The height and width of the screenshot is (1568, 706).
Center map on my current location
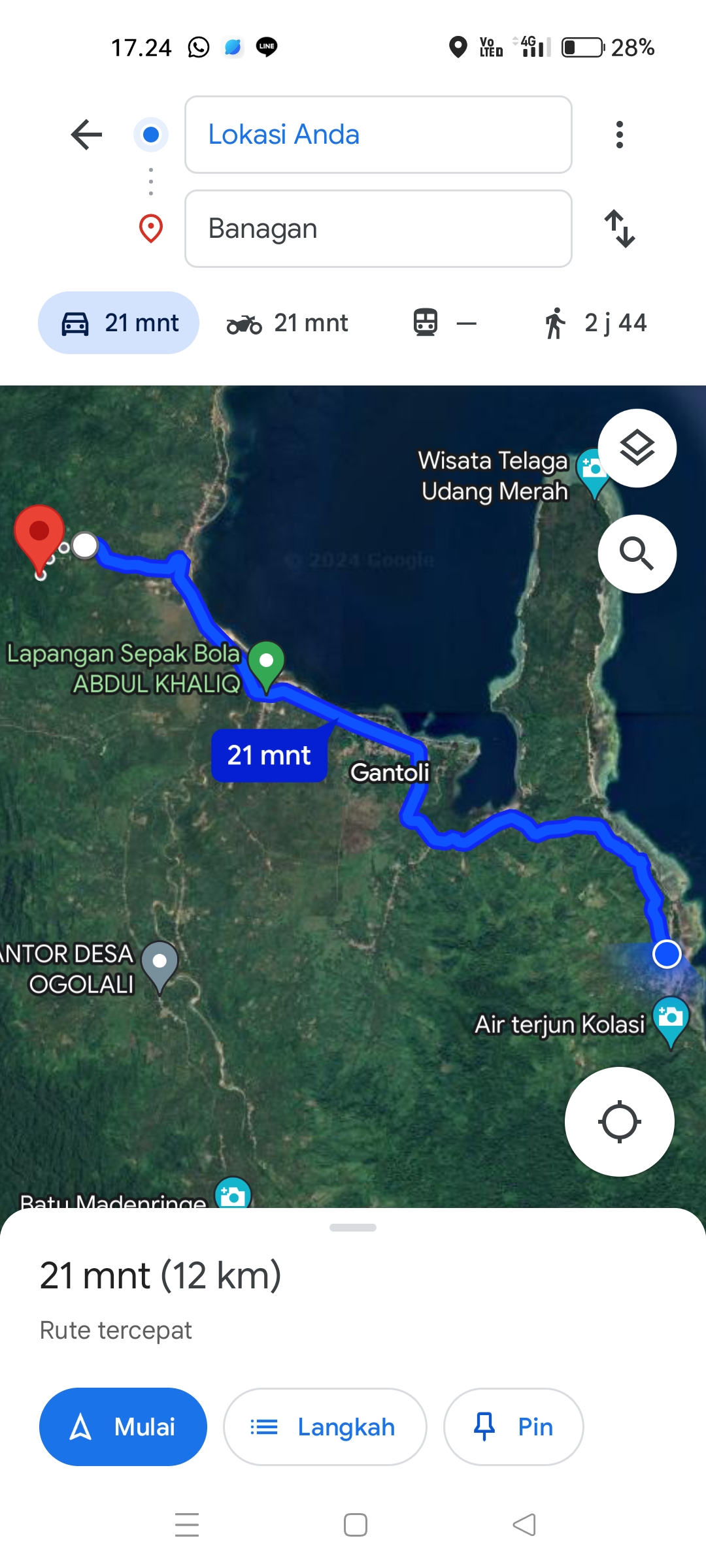pyautogui.click(x=620, y=1122)
